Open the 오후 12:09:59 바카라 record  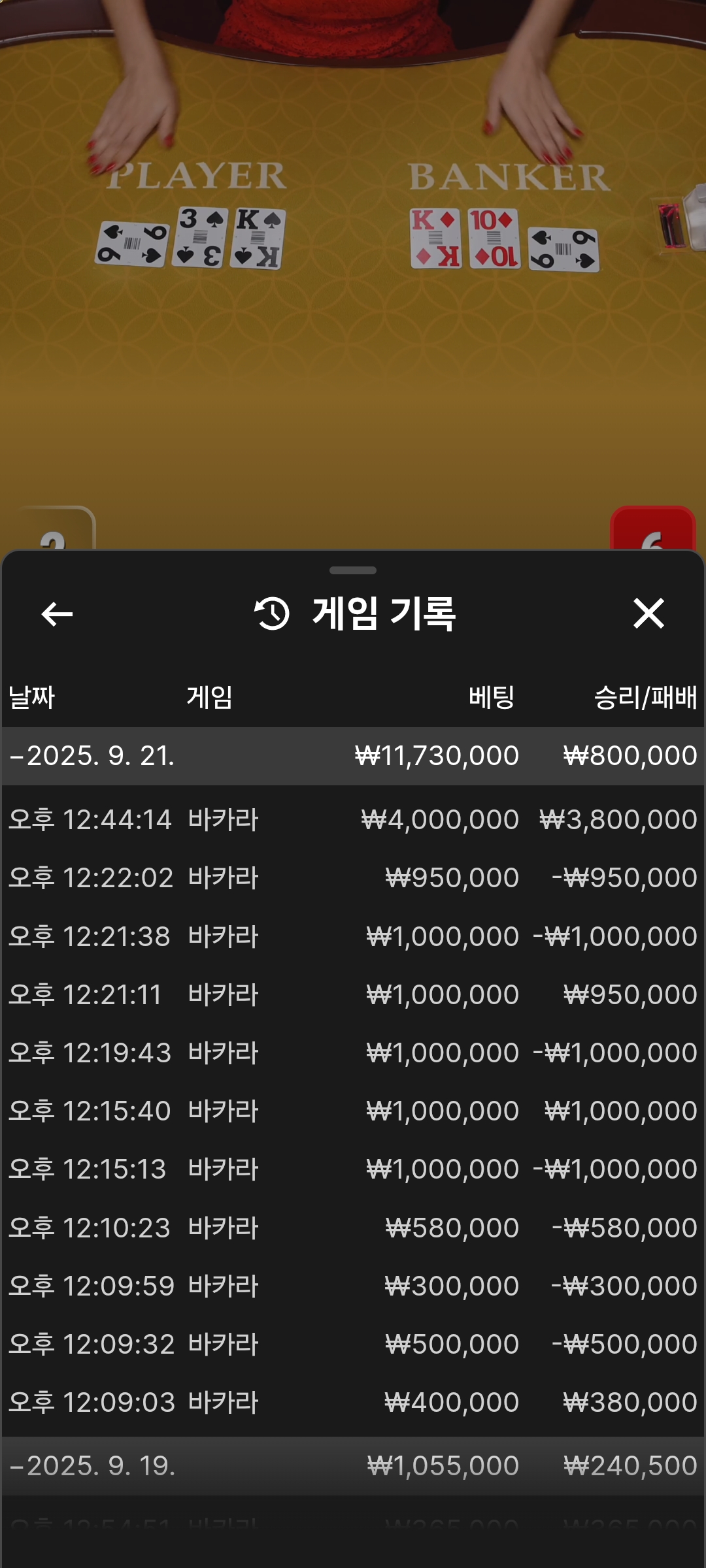[353, 1286]
